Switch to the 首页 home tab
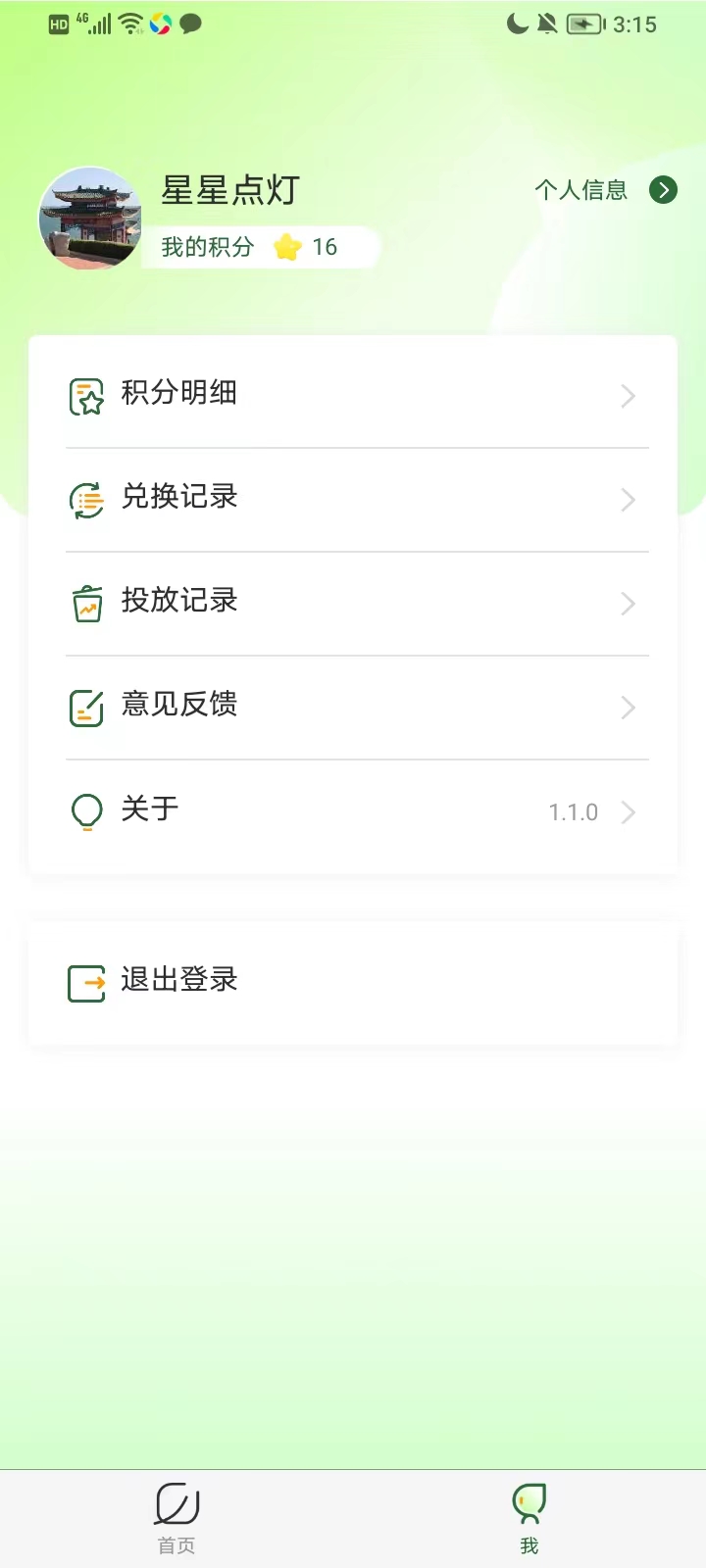Screen dimensions: 706x1568 (x=176, y=1517)
